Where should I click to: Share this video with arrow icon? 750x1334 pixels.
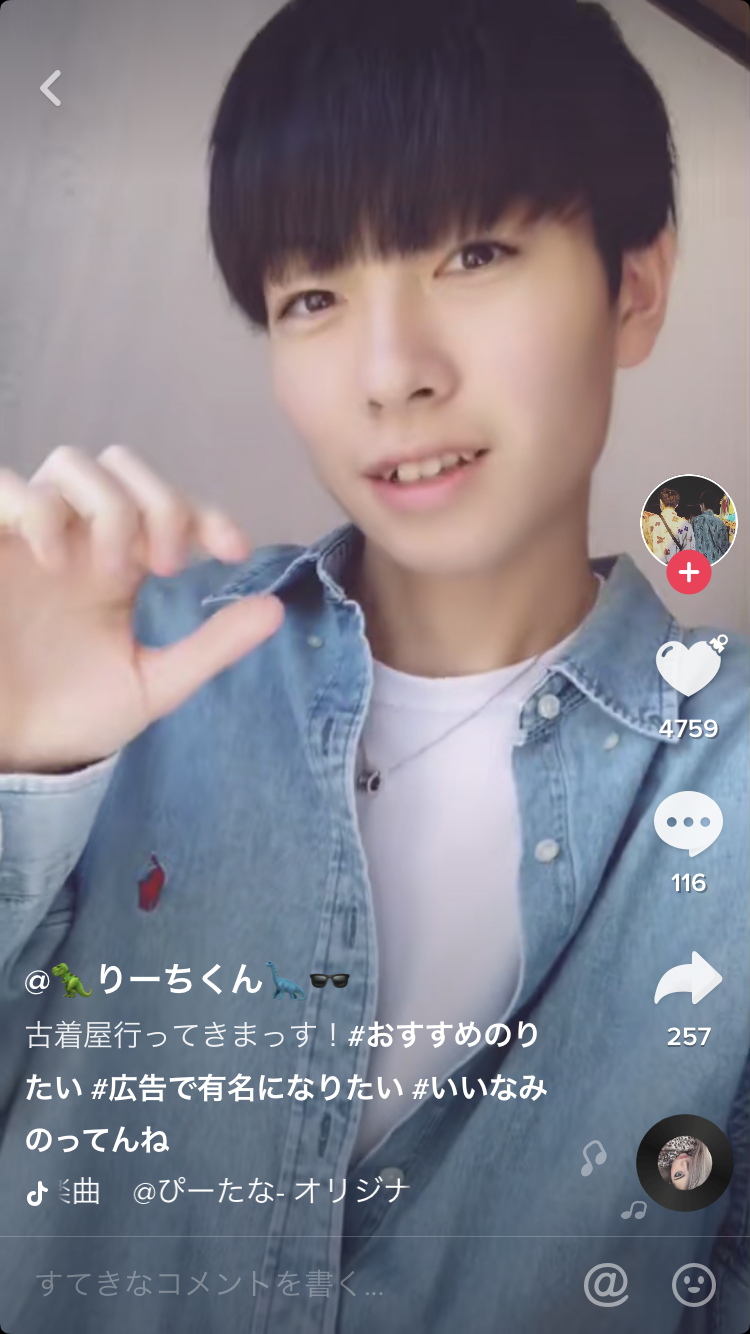[x=688, y=979]
